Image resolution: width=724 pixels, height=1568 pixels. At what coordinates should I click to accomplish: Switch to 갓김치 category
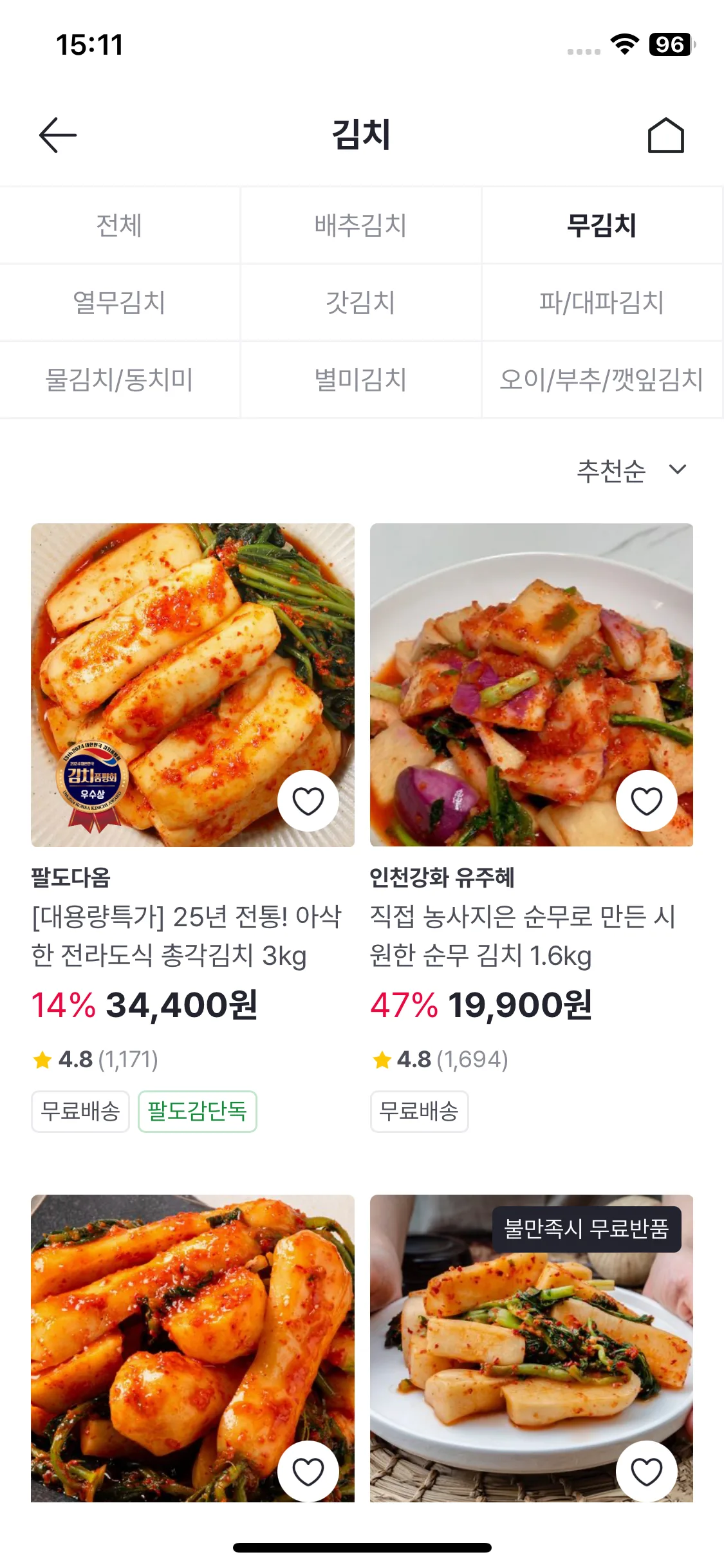(360, 303)
